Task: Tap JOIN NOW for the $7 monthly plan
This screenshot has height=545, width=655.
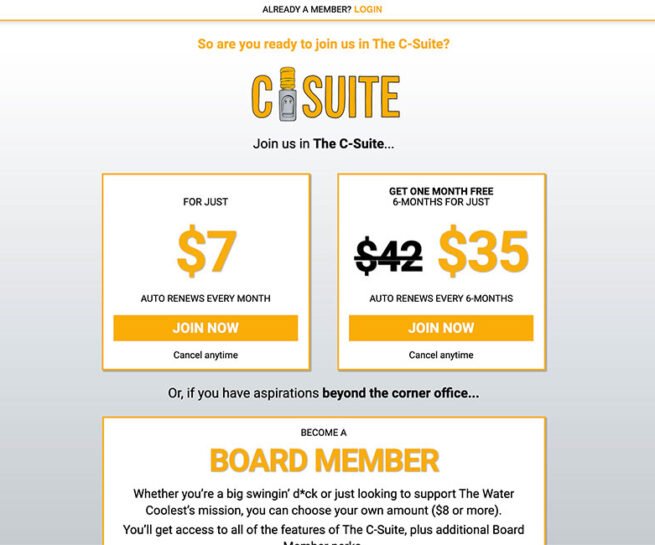Action: pos(205,328)
